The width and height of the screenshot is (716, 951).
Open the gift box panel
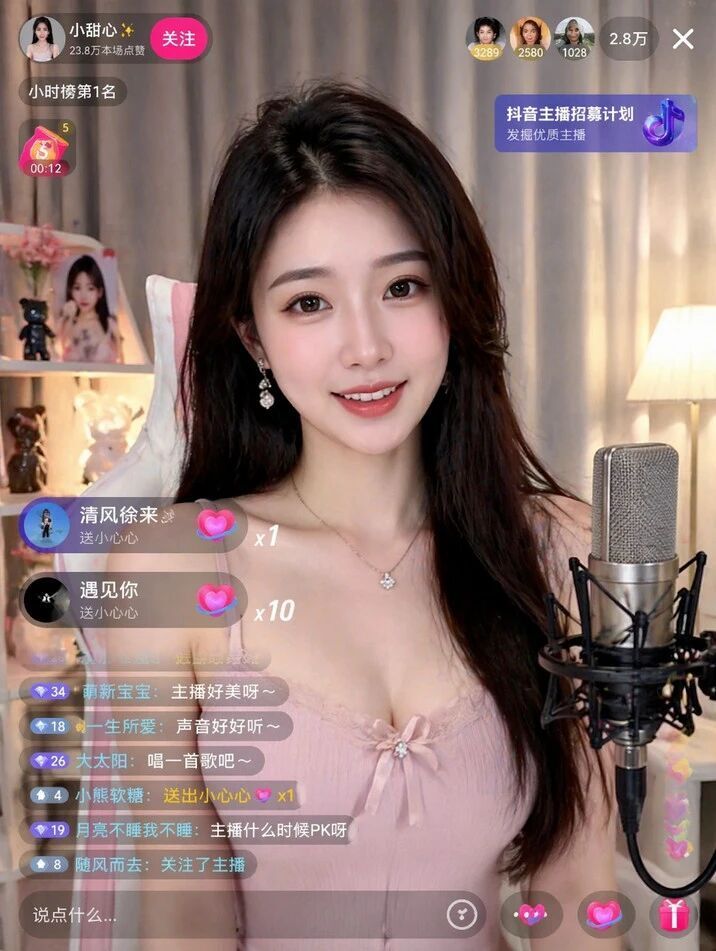[x=672, y=914]
